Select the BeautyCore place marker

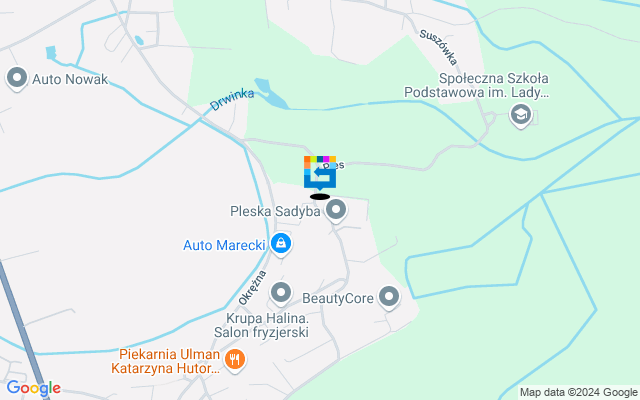tap(389, 297)
